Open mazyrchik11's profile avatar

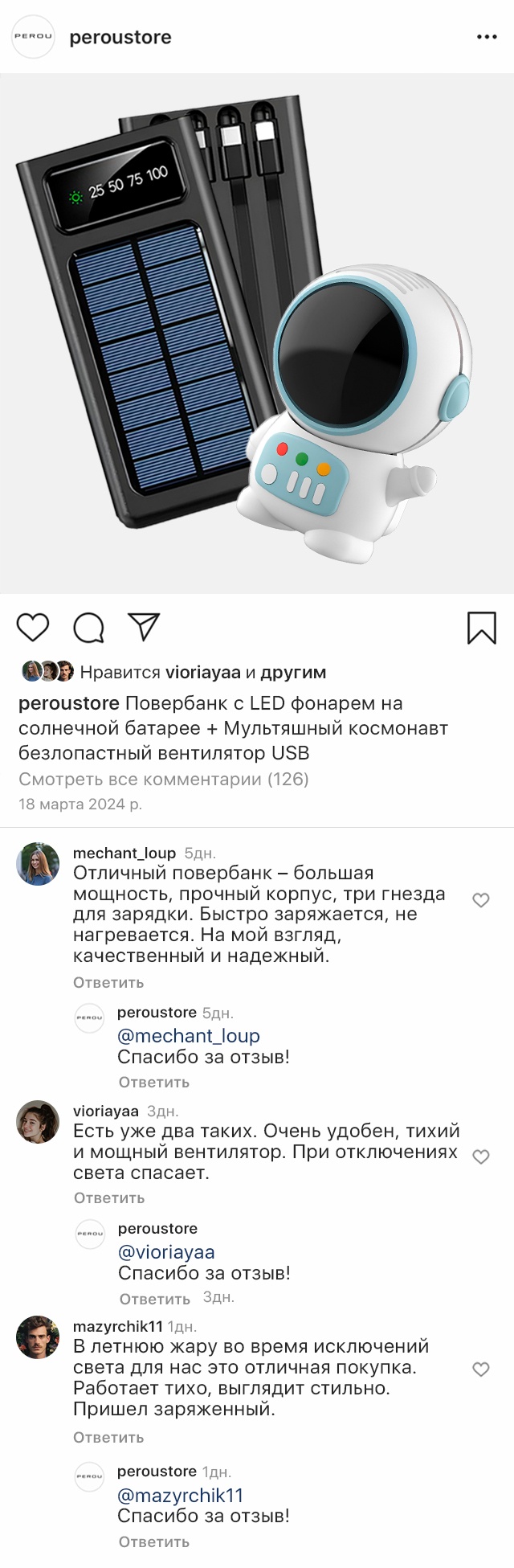click(x=38, y=1337)
